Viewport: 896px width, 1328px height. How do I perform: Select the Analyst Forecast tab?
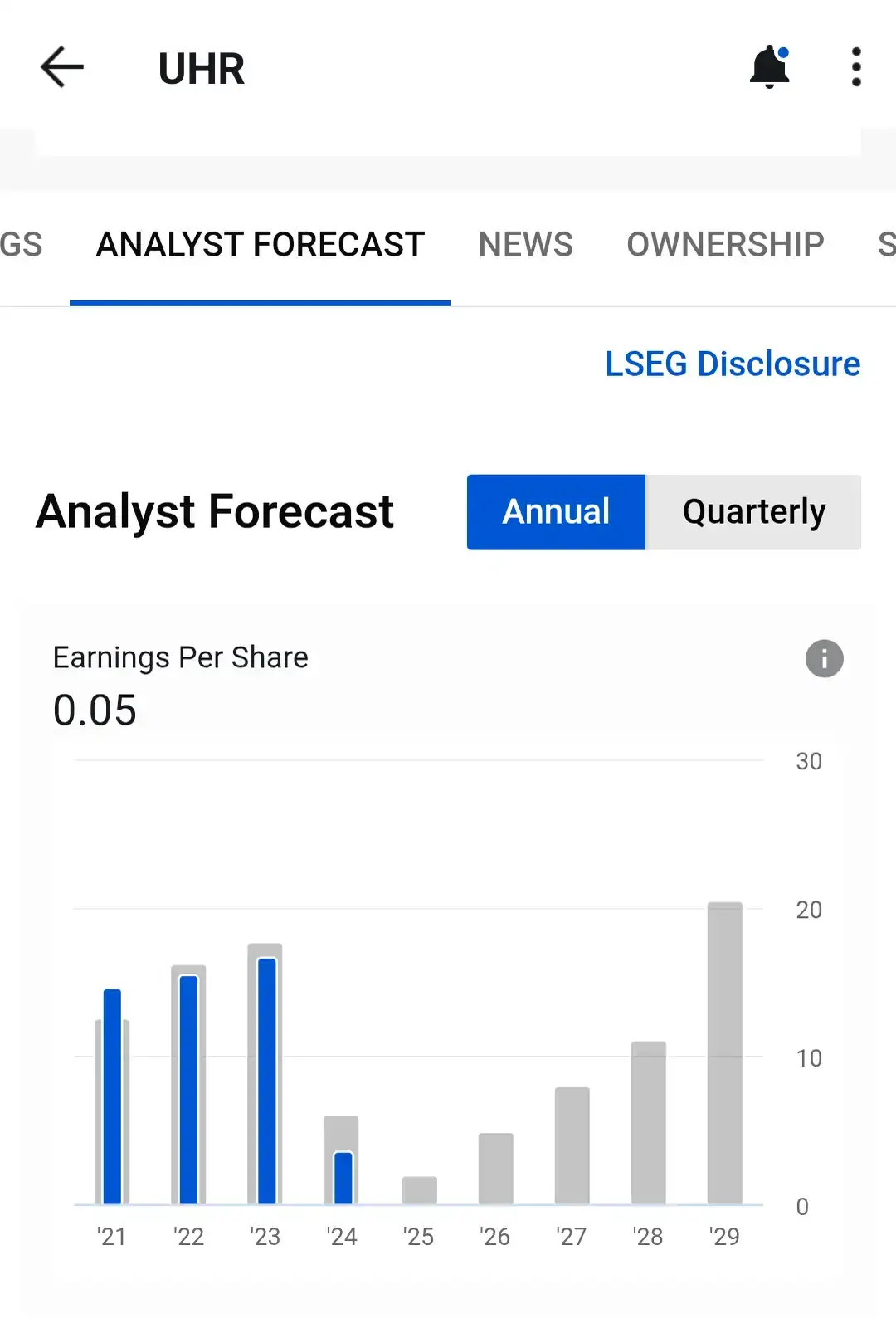tap(261, 245)
